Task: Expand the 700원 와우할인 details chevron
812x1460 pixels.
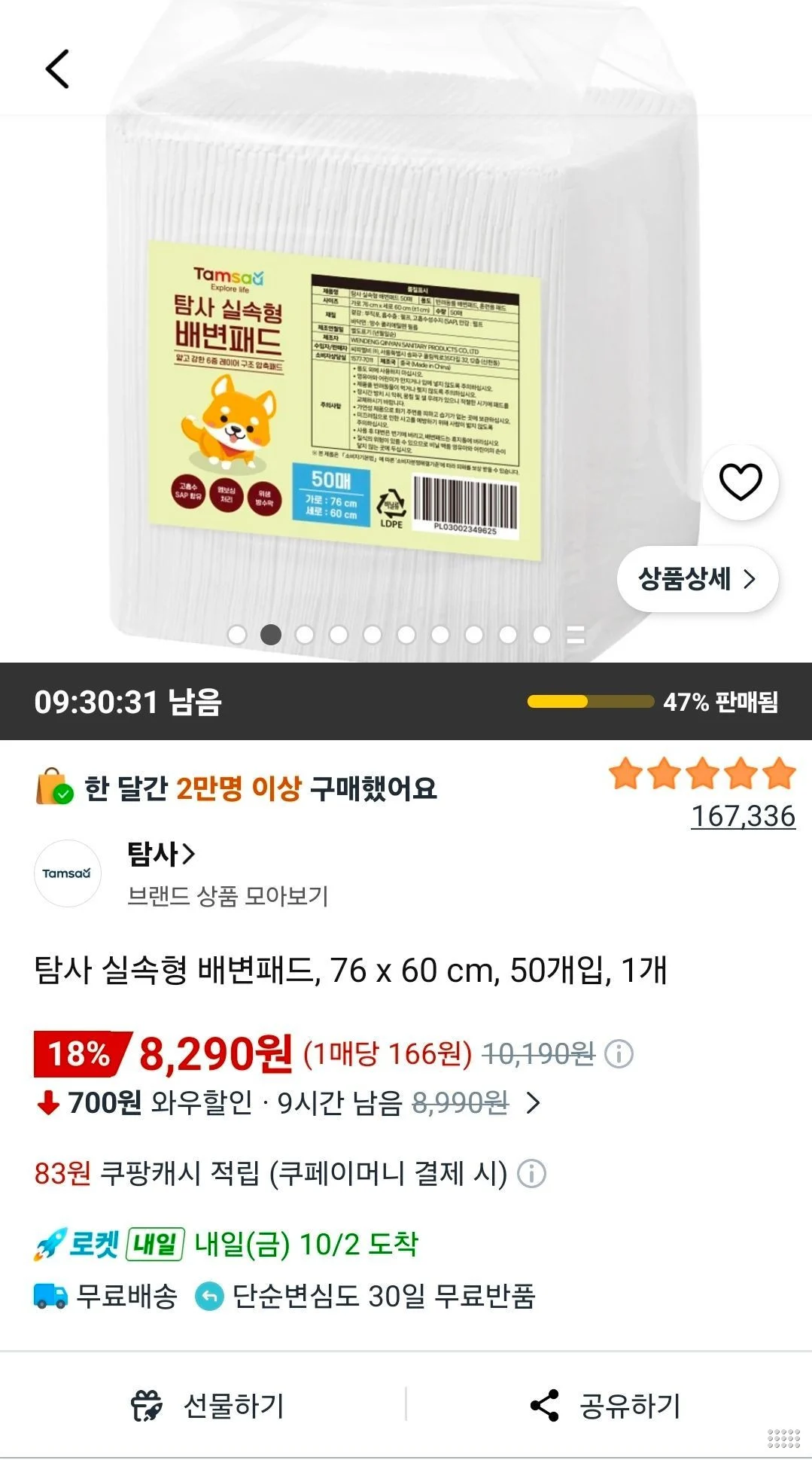Action: tap(534, 1103)
